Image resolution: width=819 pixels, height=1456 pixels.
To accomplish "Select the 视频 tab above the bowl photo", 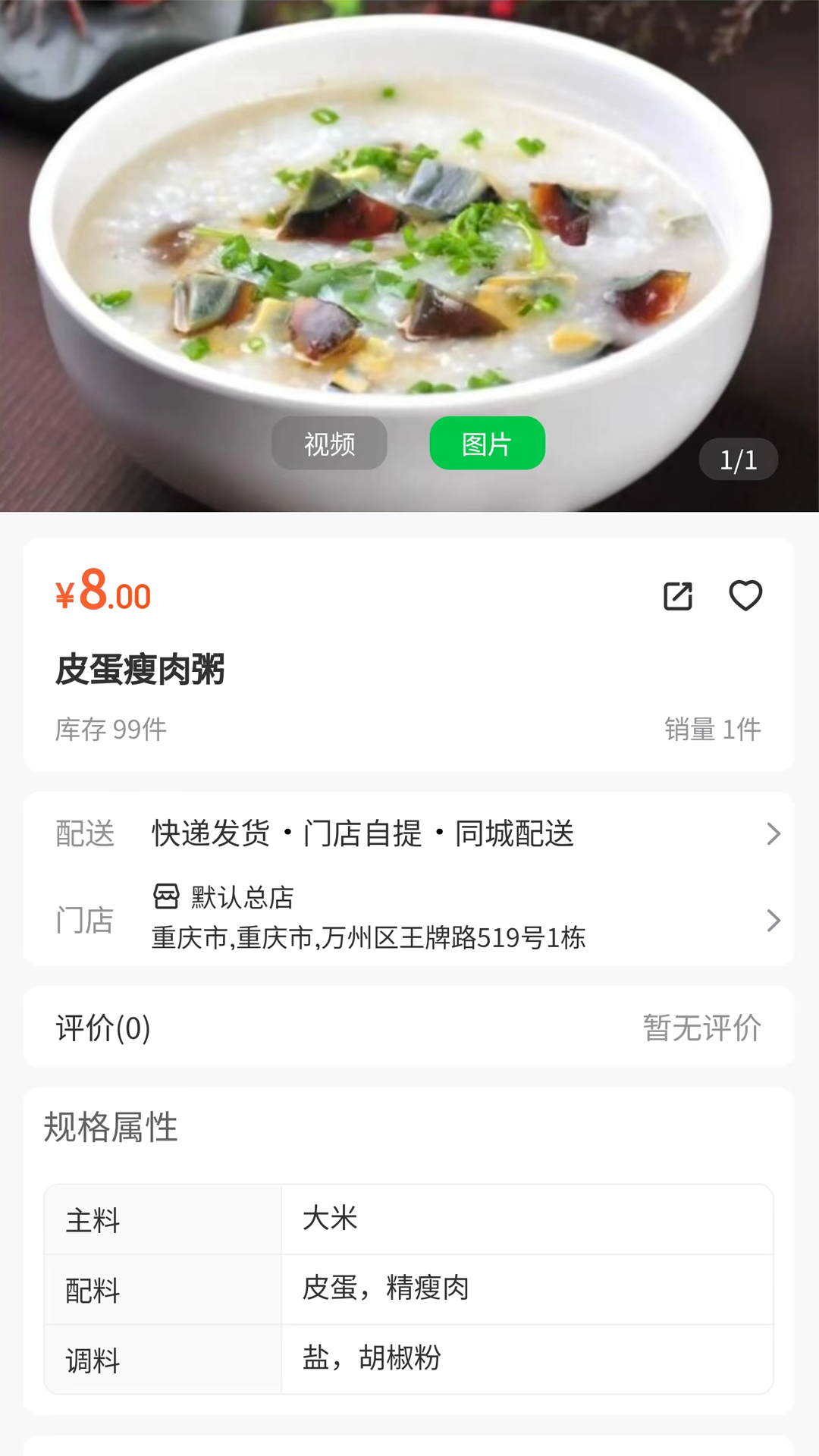I will pos(329,444).
